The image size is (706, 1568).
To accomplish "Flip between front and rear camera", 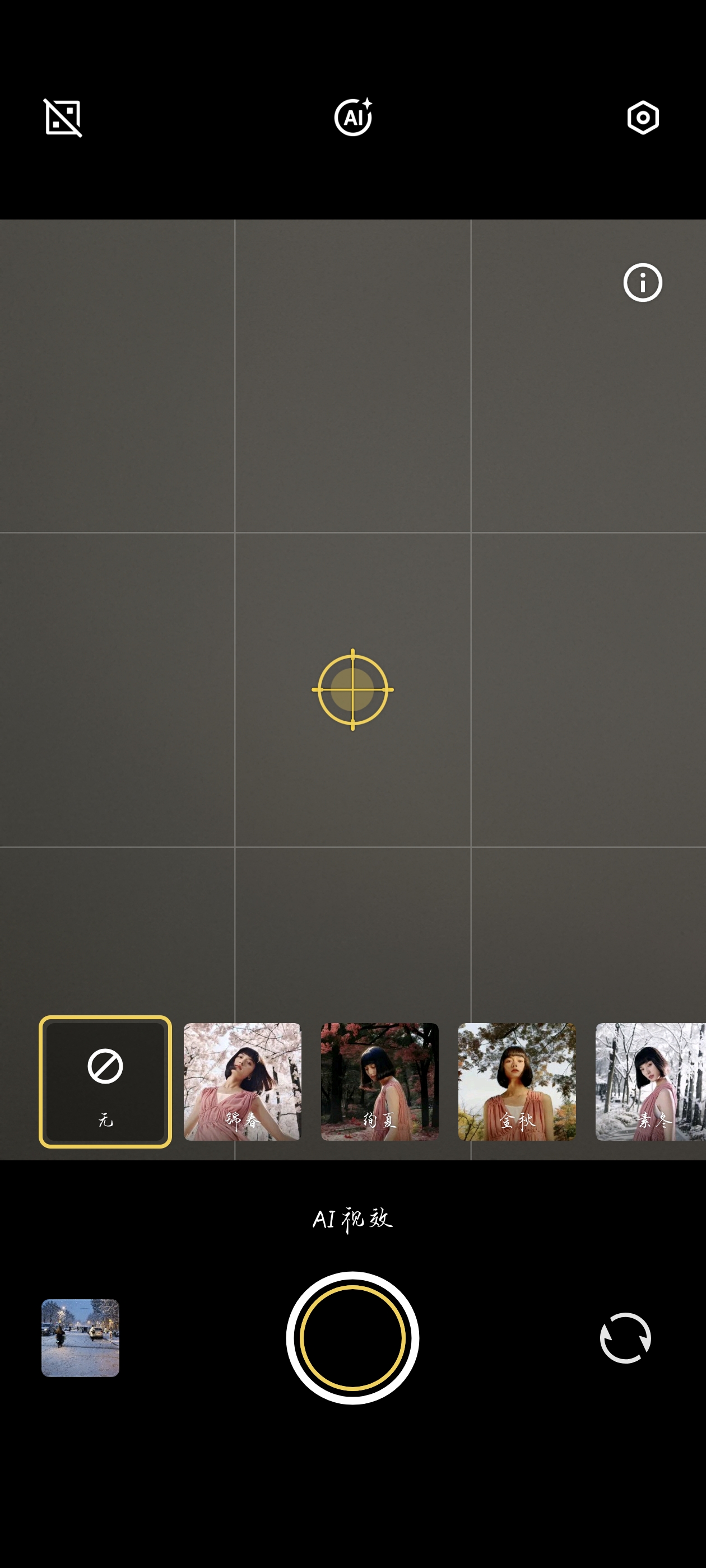I will 625,1338.
